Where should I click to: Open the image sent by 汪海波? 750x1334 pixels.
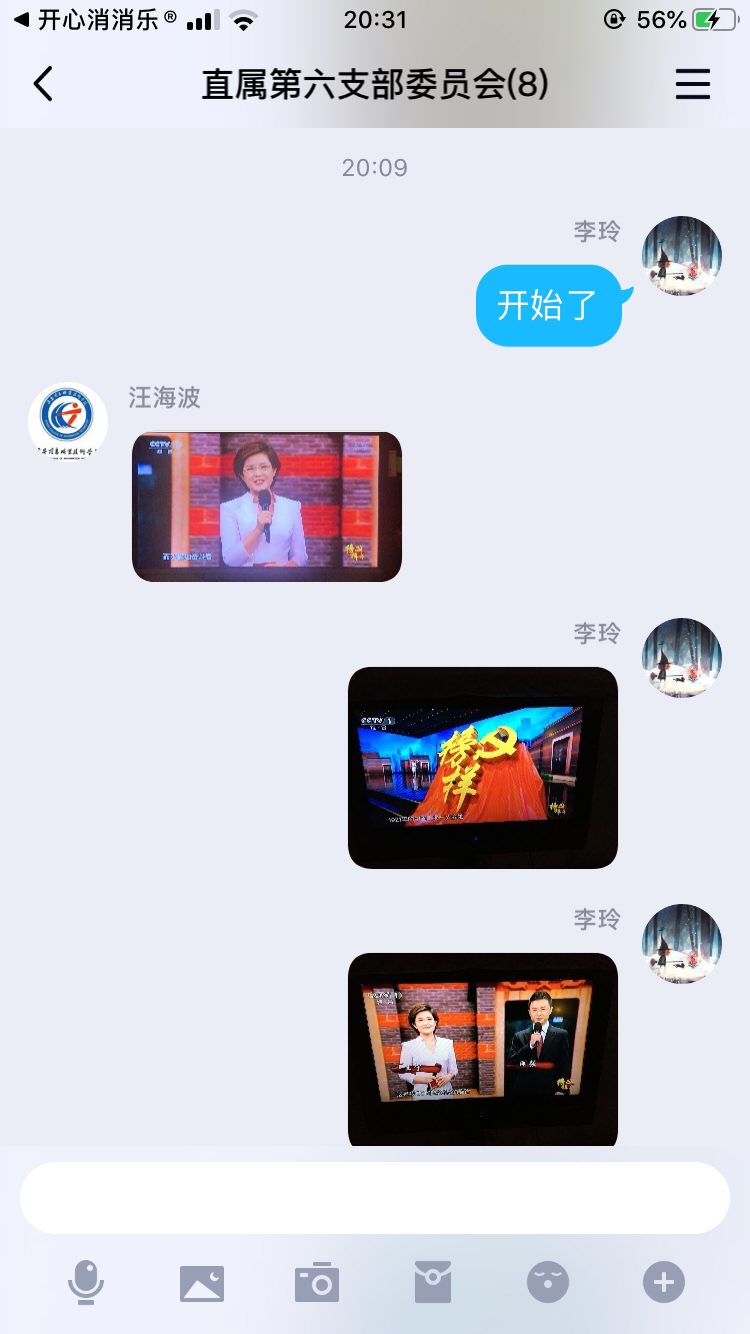pos(267,507)
